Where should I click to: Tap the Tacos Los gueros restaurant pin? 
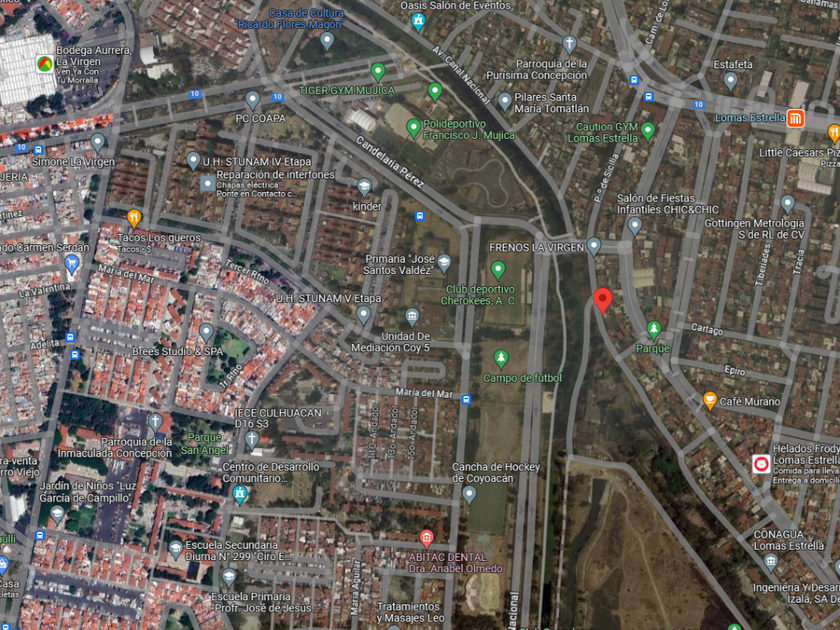click(x=134, y=219)
